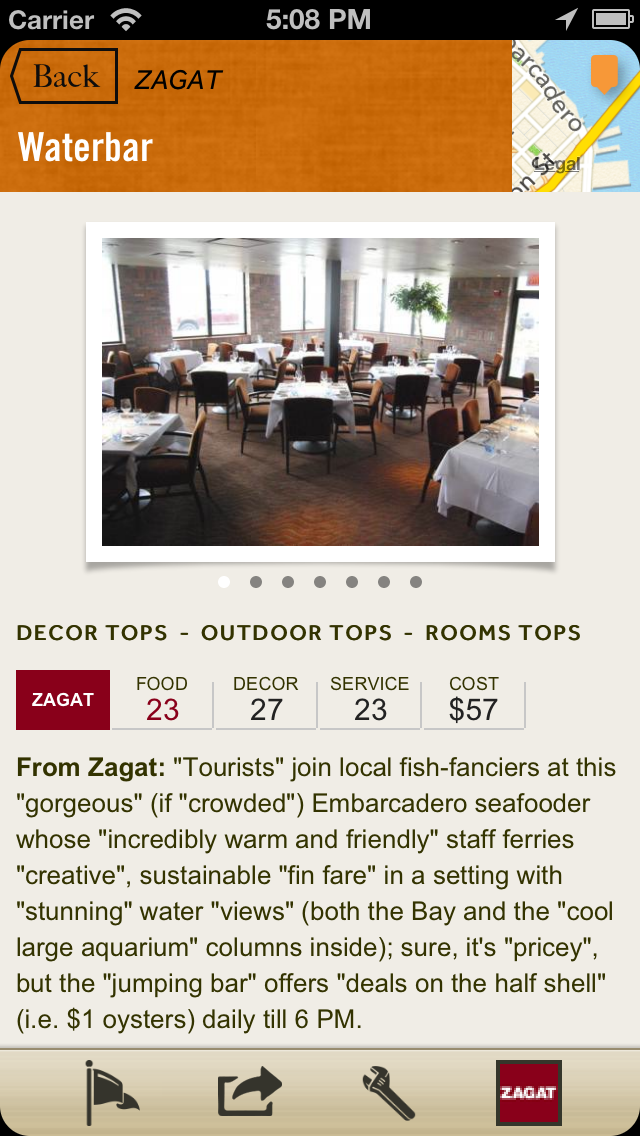This screenshot has width=640, height=1136.
Task: Share this restaurant via the share icon
Action: (x=249, y=1092)
